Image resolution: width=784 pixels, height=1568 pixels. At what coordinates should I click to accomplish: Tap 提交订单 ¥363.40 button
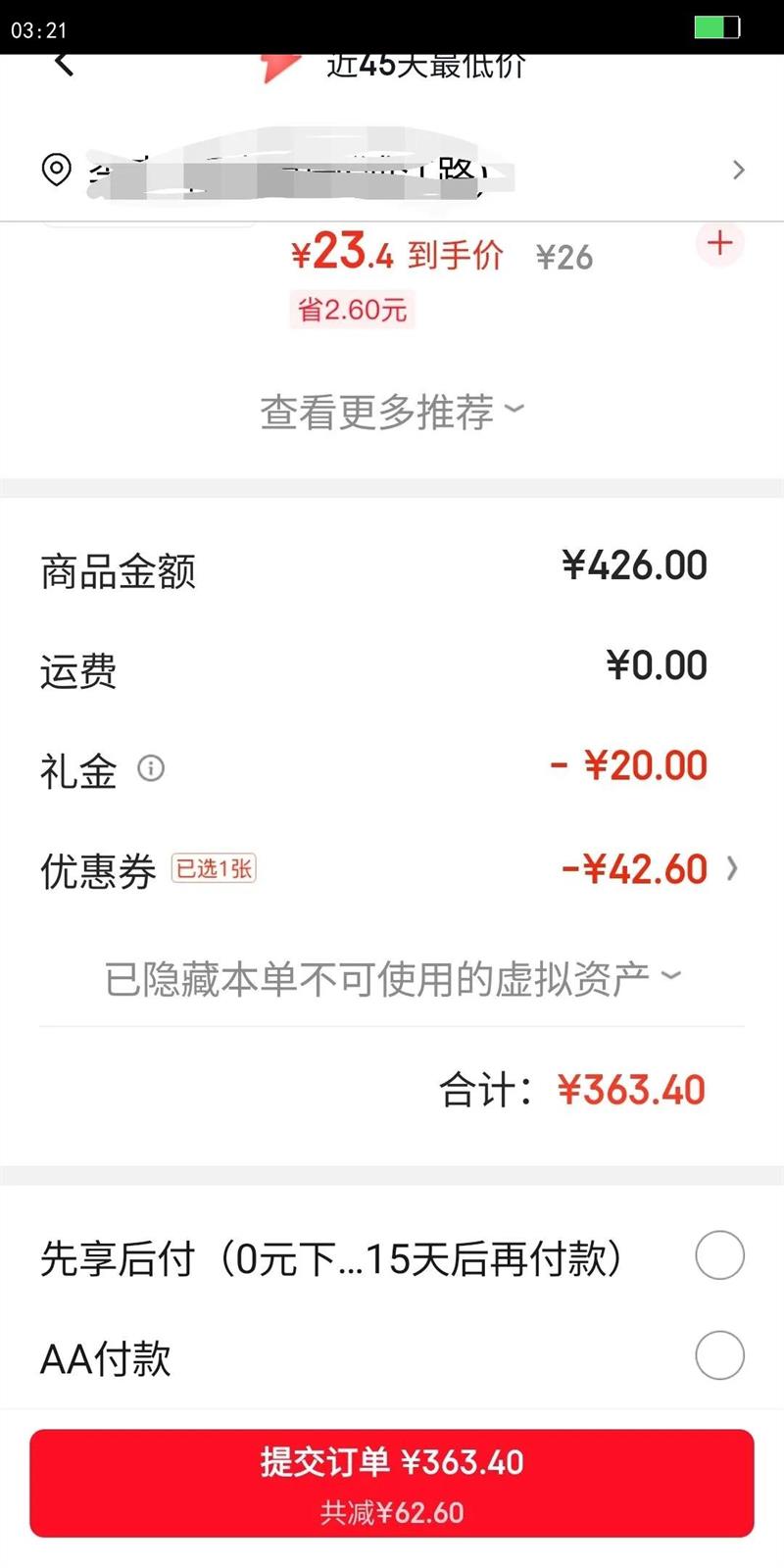pos(392,1483)
